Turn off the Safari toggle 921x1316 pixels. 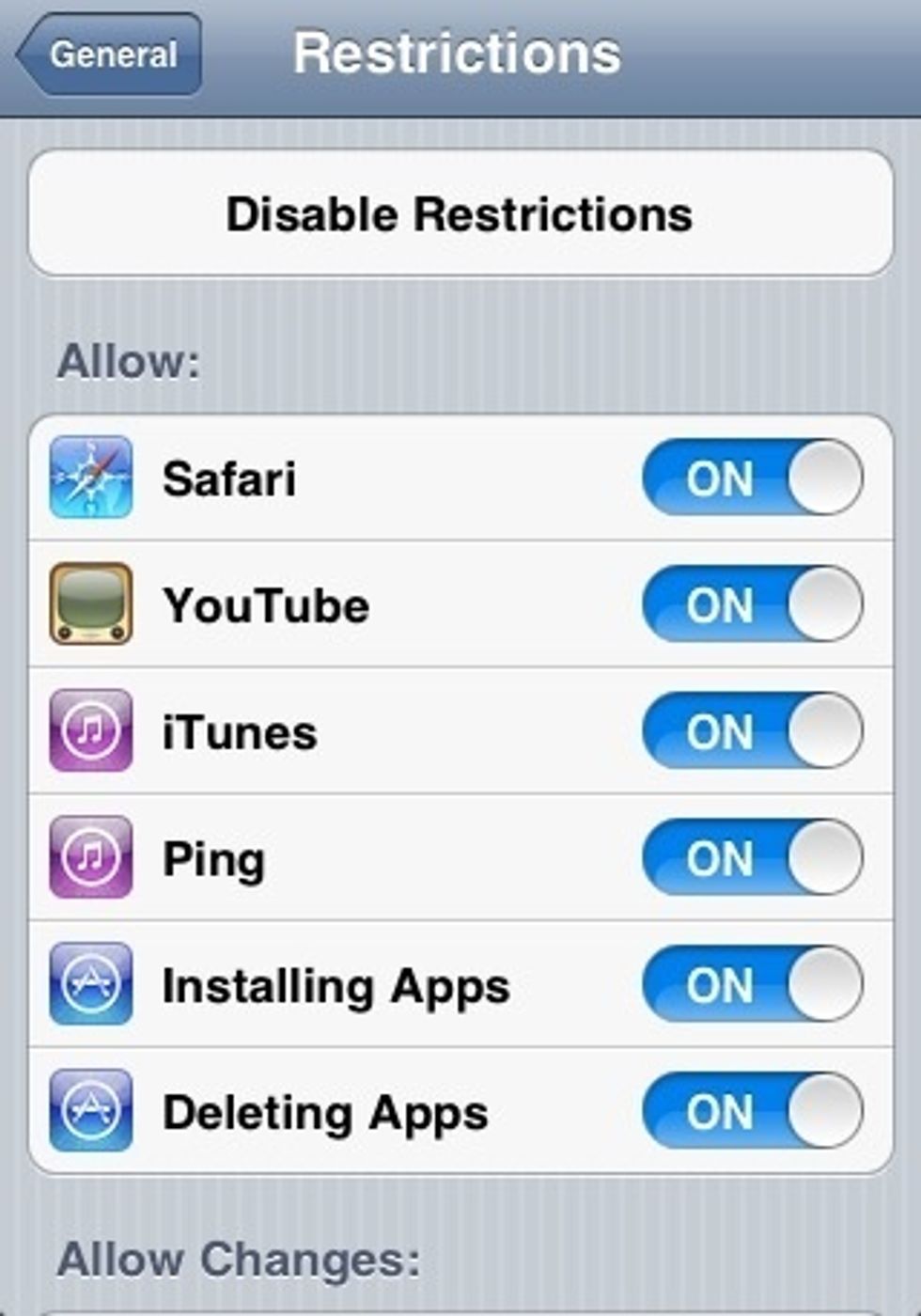click(x=750, y=479)
